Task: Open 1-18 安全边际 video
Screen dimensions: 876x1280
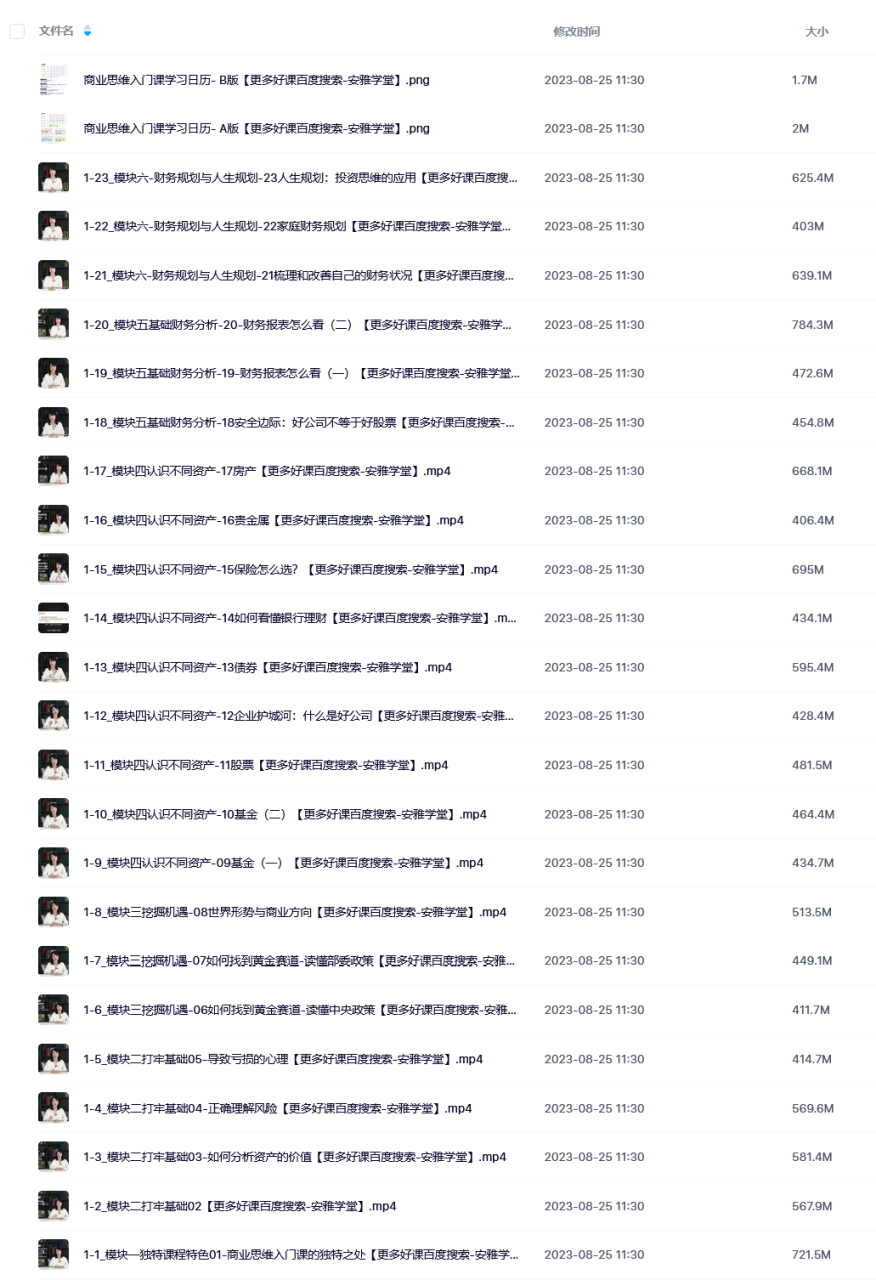Action: (300, 423)
